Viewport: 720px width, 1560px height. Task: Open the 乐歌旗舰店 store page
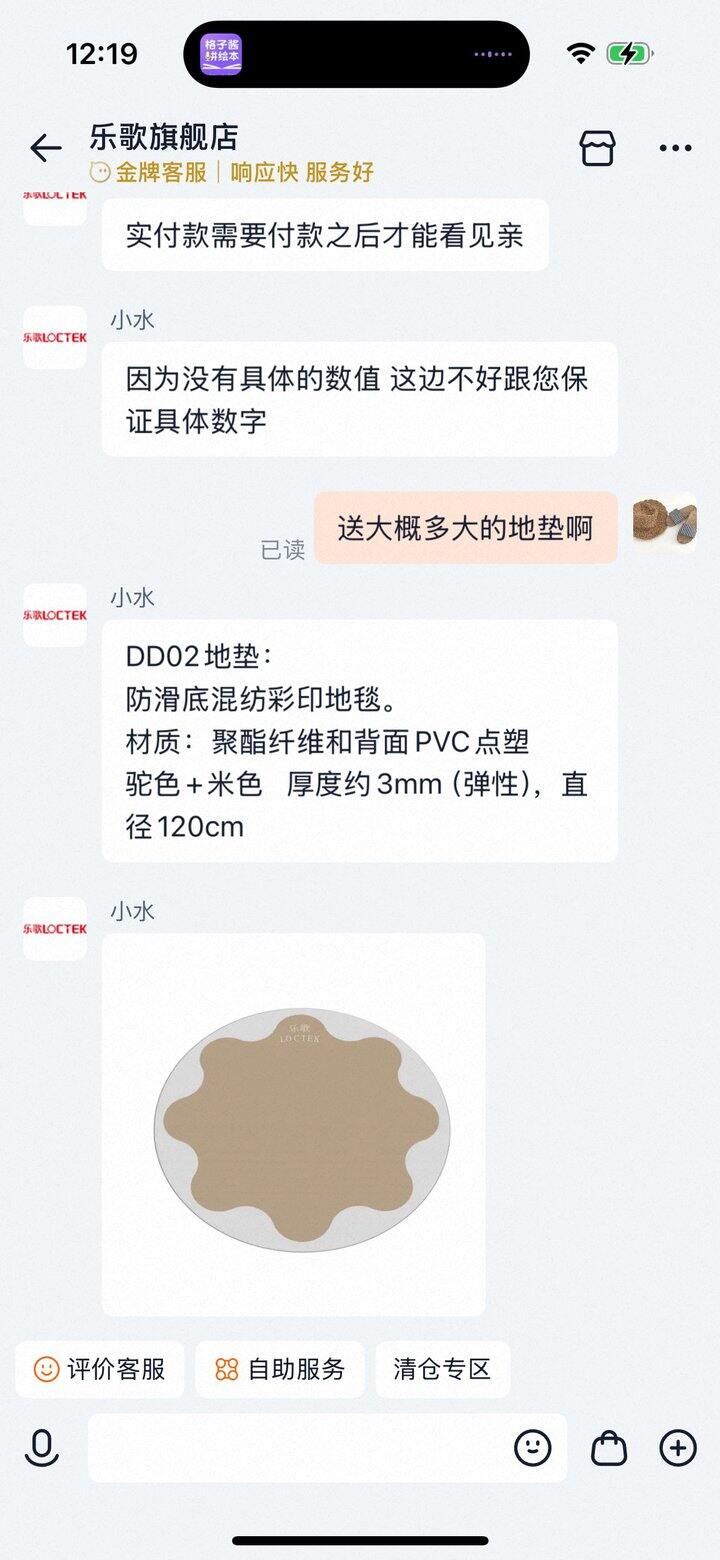[x=598, y=149]
